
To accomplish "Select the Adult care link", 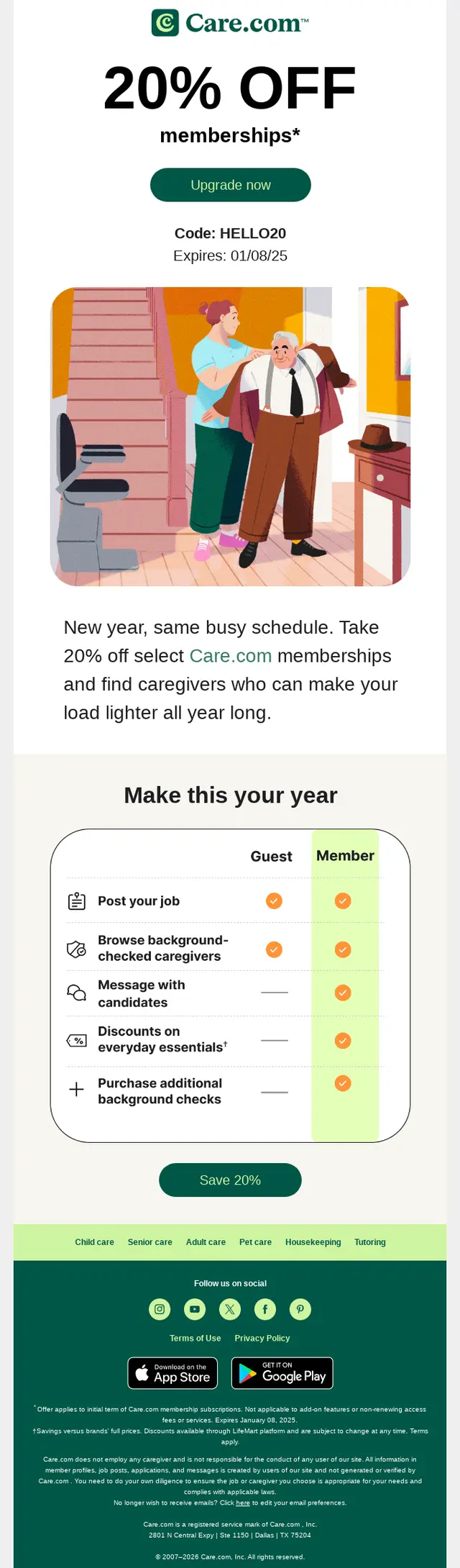I will (x=206, y=1242).
